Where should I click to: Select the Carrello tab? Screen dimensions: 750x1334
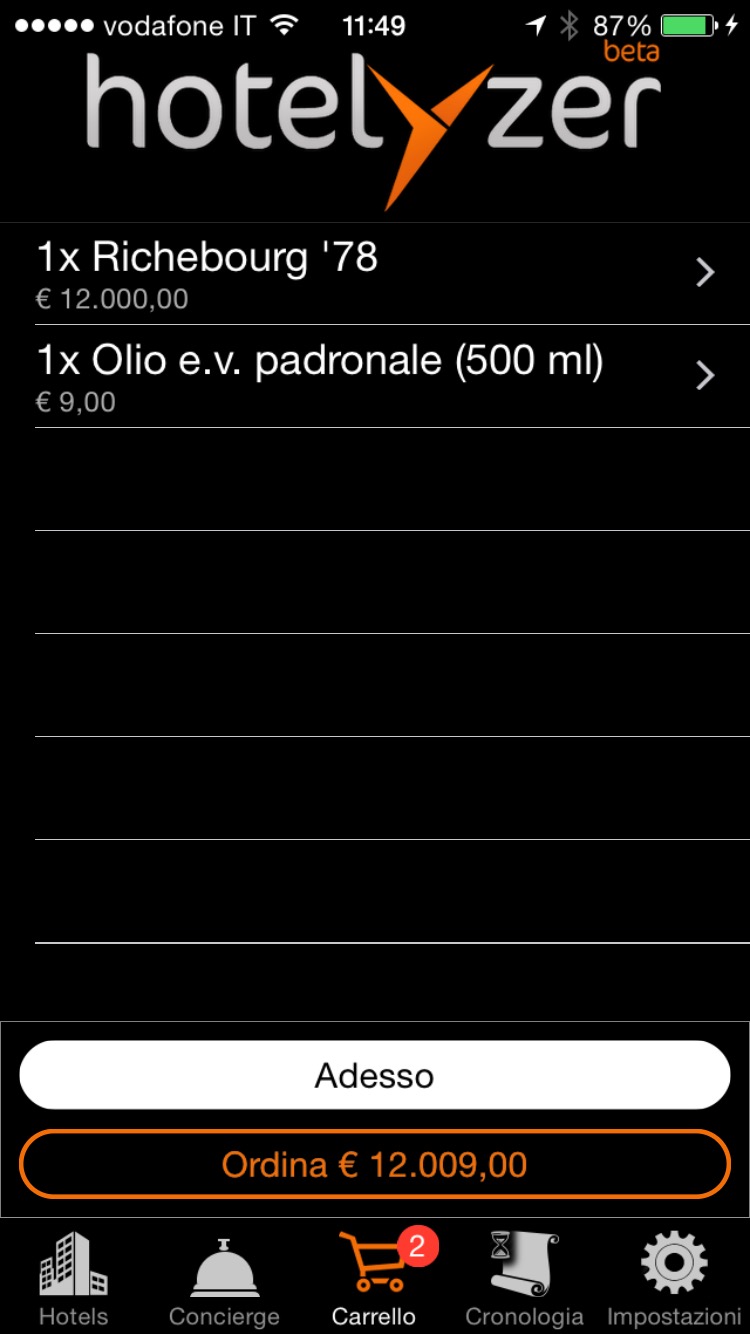374,1278
